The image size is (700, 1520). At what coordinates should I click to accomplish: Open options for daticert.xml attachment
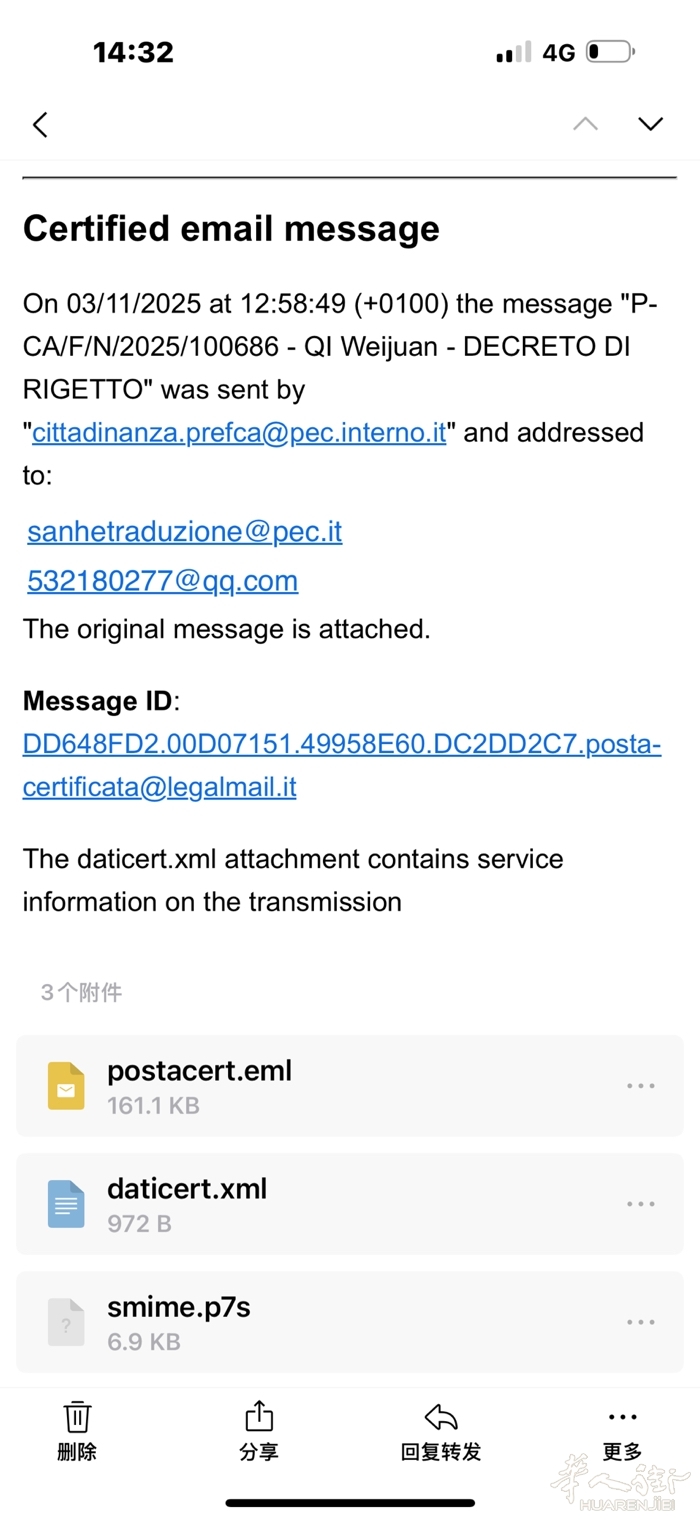pyautogui.click(x=640, y=1204)
